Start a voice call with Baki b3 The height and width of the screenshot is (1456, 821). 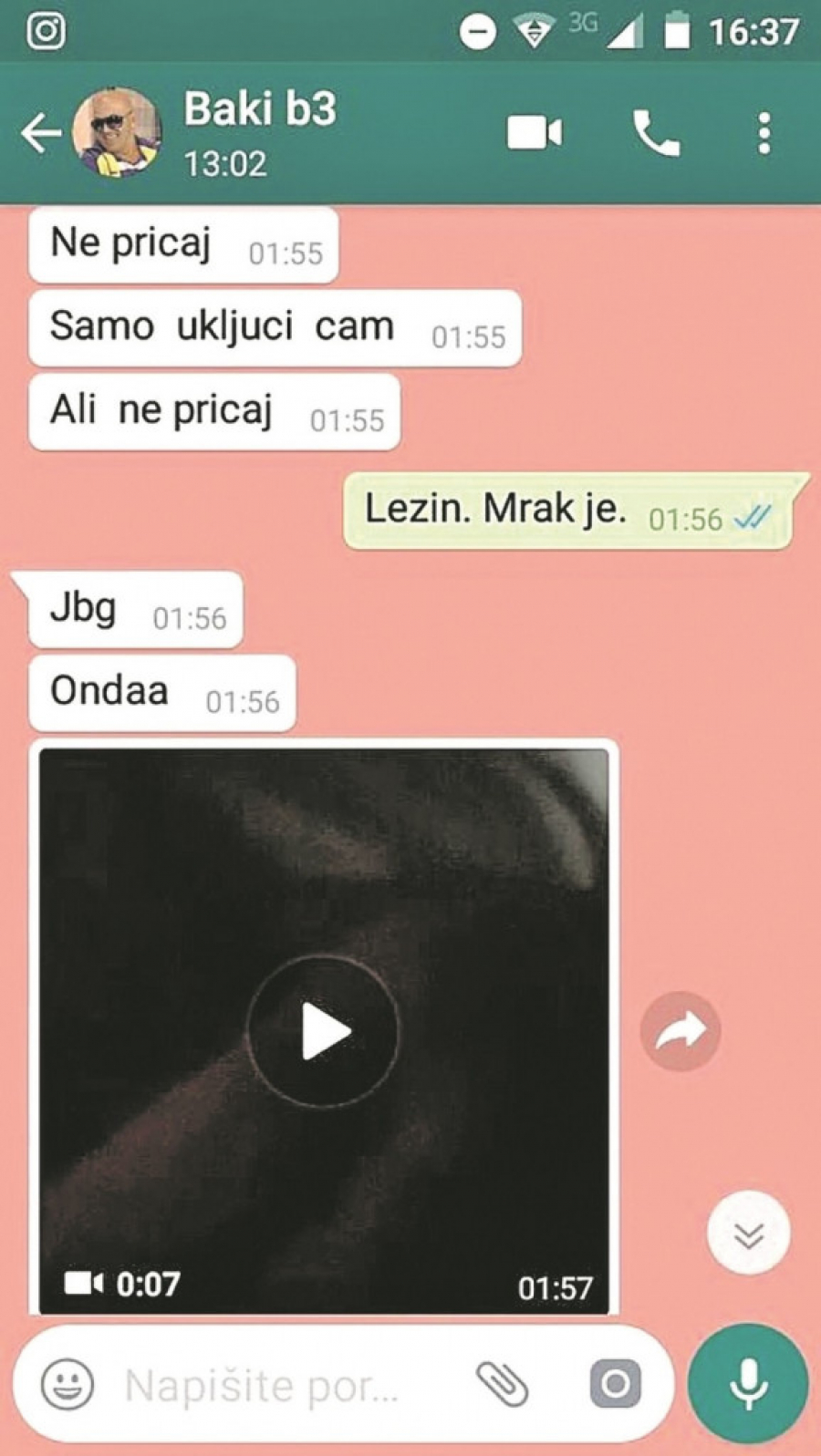pyautogui.click(x=656, y=134)
